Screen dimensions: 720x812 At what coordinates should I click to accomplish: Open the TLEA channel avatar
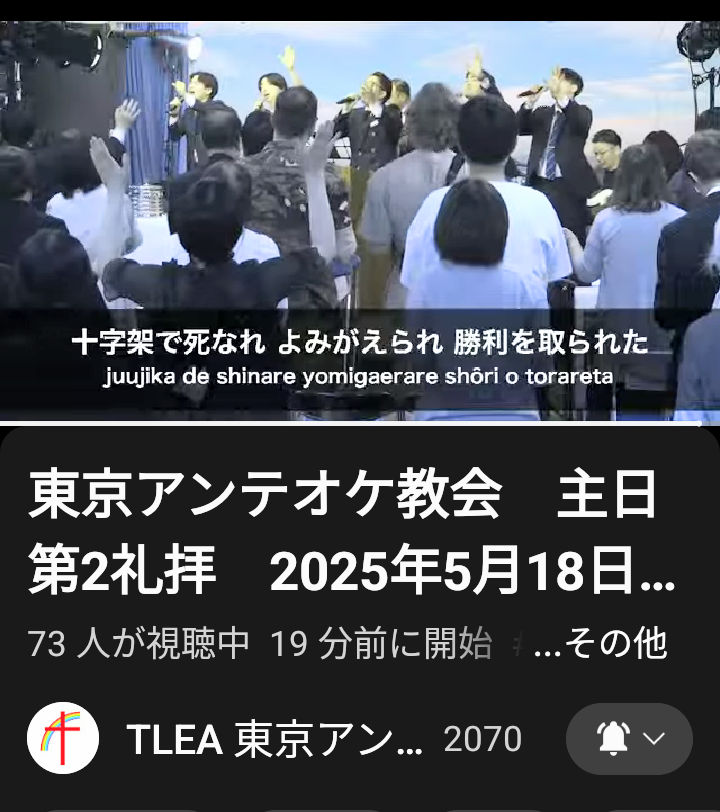click(62, 739)
